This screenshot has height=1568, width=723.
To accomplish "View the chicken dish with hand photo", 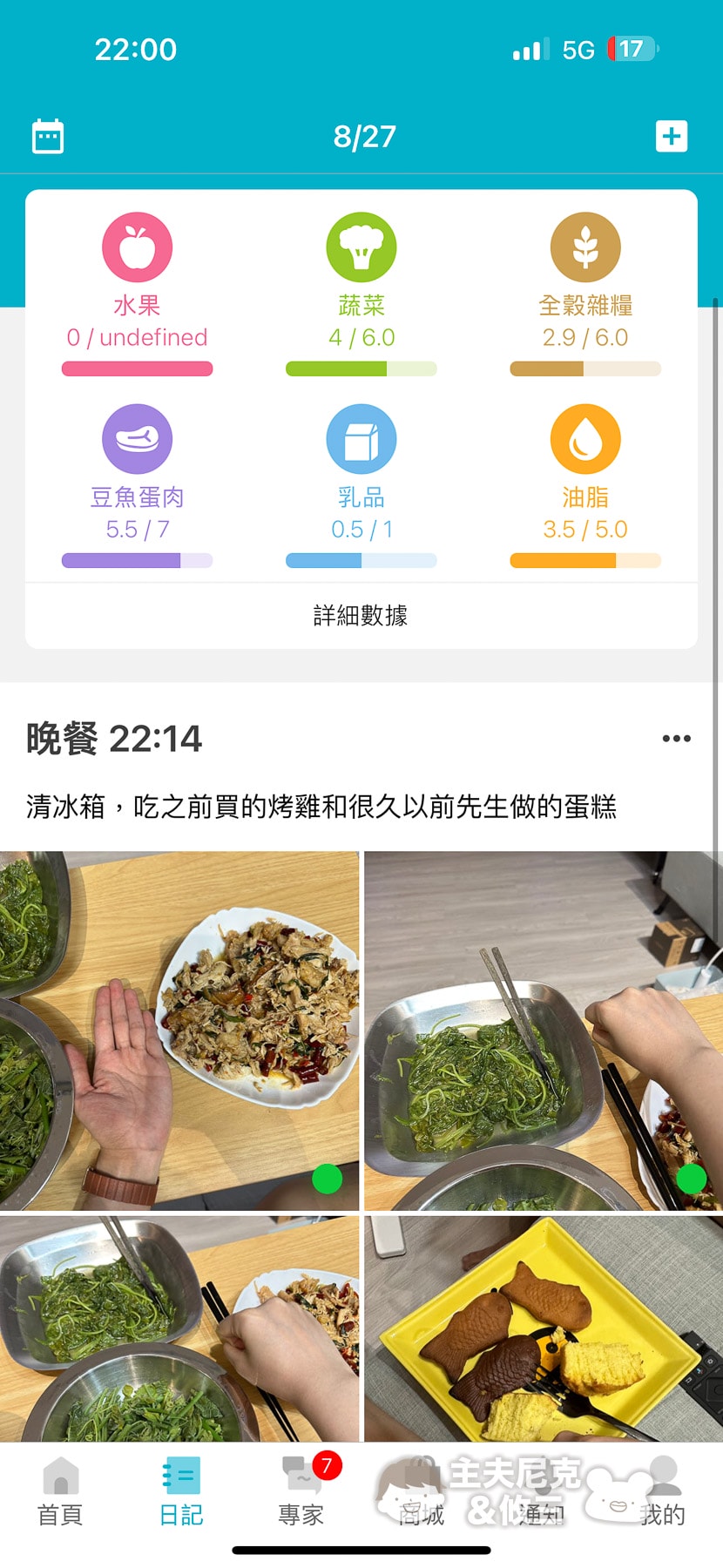I will [x=179, y=1031].
